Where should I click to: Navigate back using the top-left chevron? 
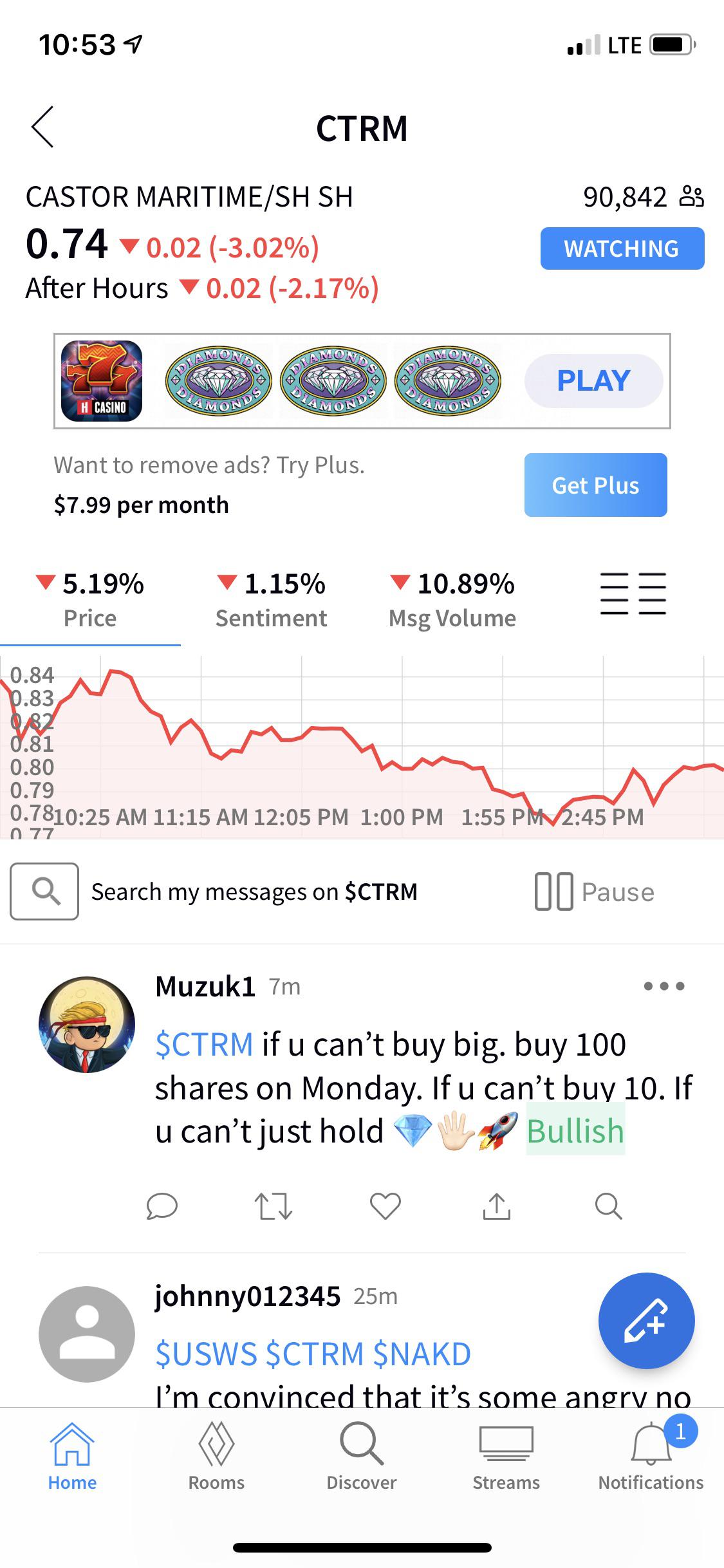[x=42, y=127]
